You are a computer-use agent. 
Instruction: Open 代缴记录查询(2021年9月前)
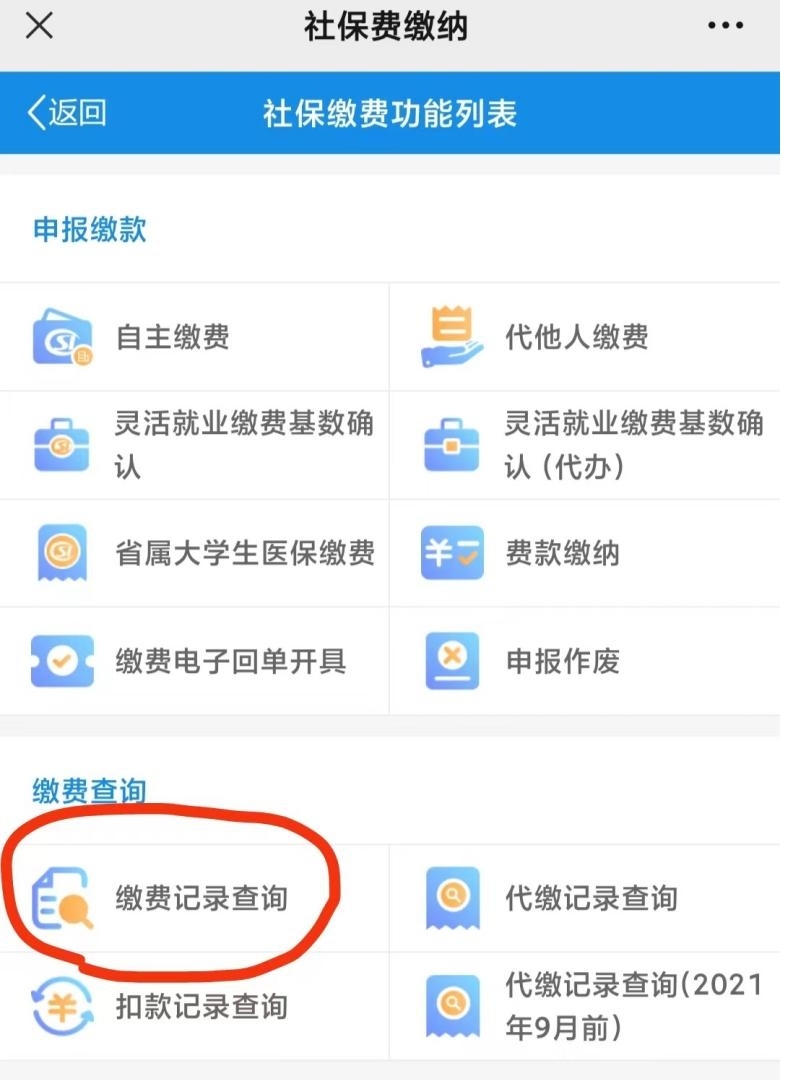632,1006
